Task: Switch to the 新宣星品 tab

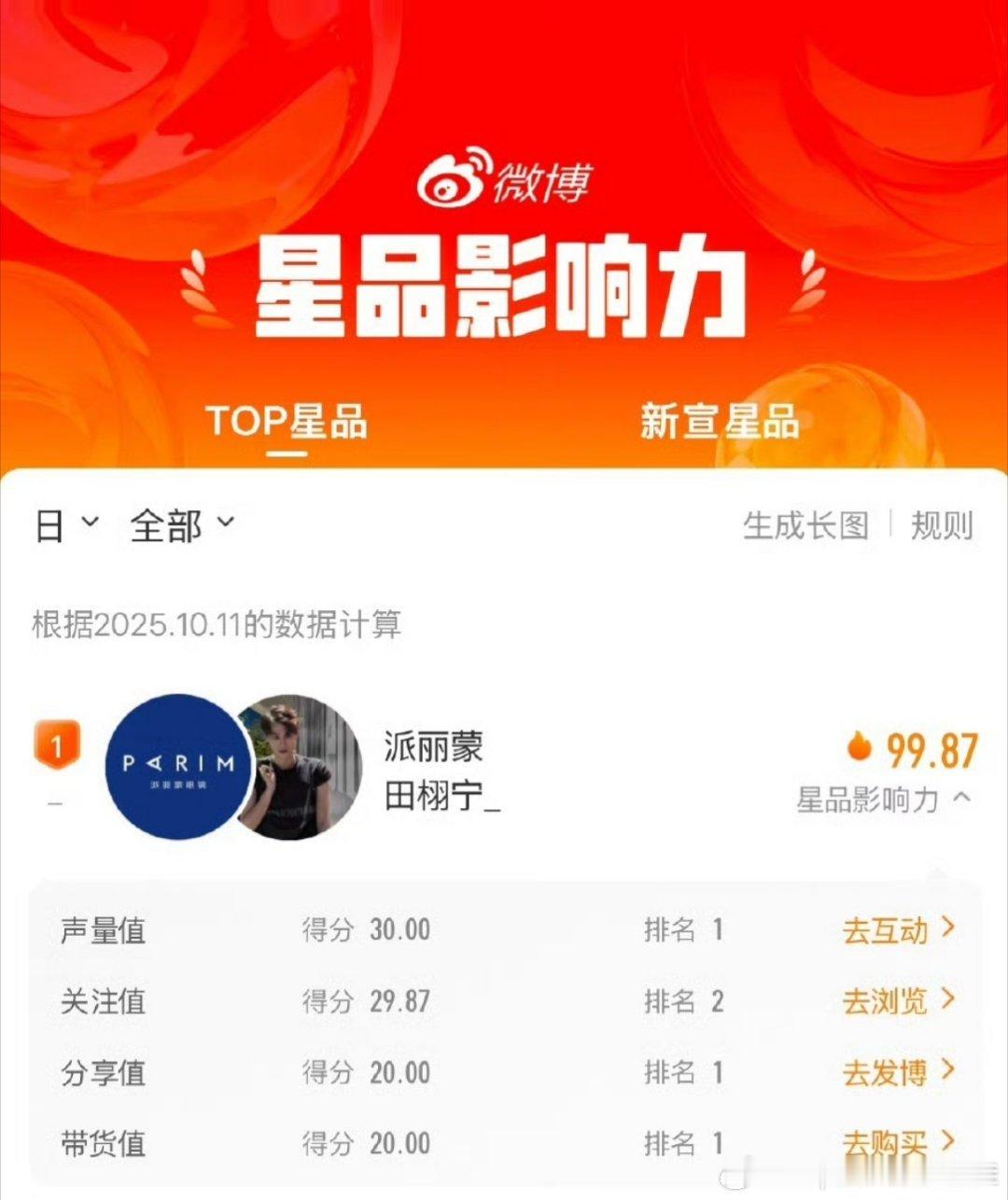Action: (720, 422)
